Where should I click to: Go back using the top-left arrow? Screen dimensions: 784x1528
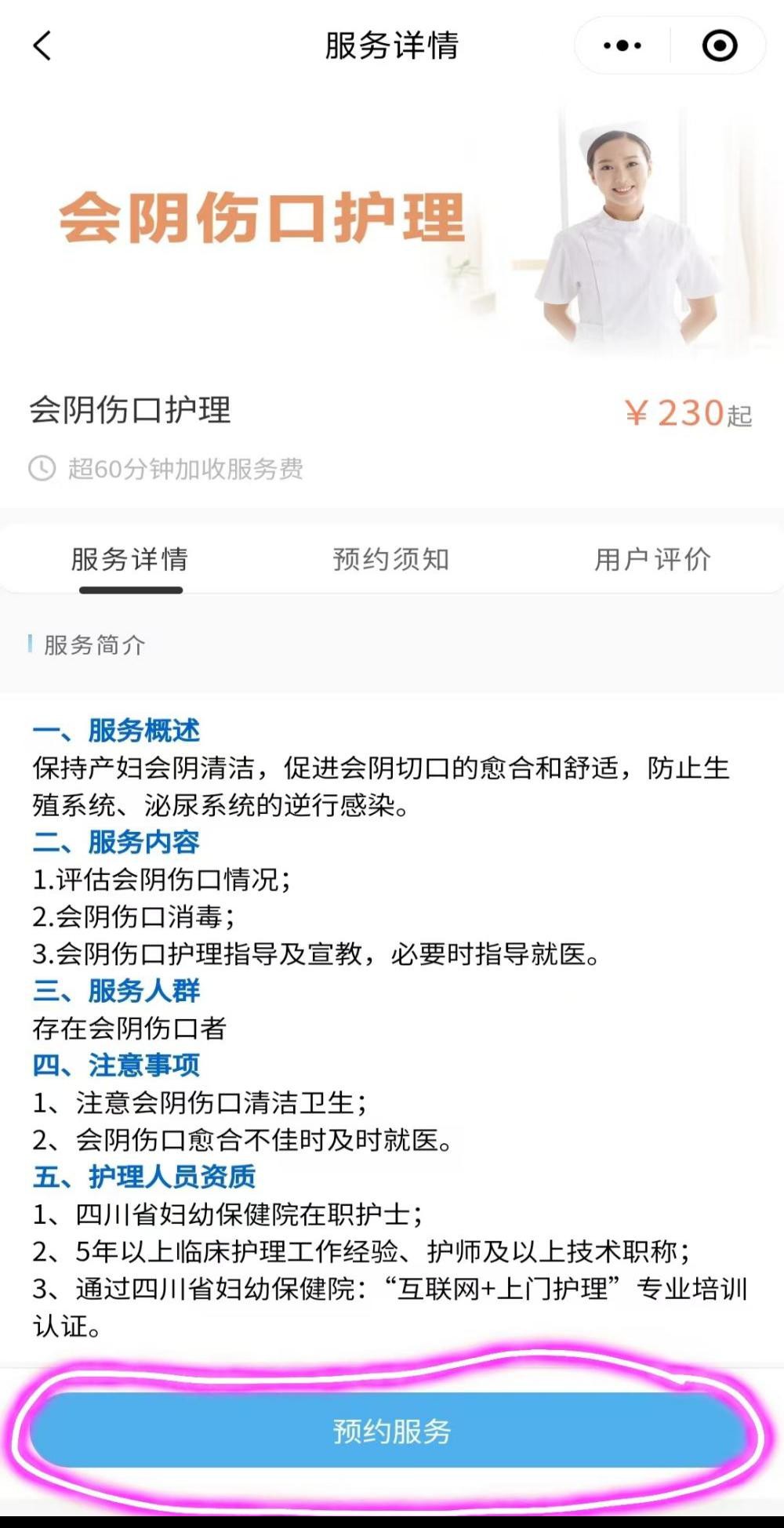point(42,46)
